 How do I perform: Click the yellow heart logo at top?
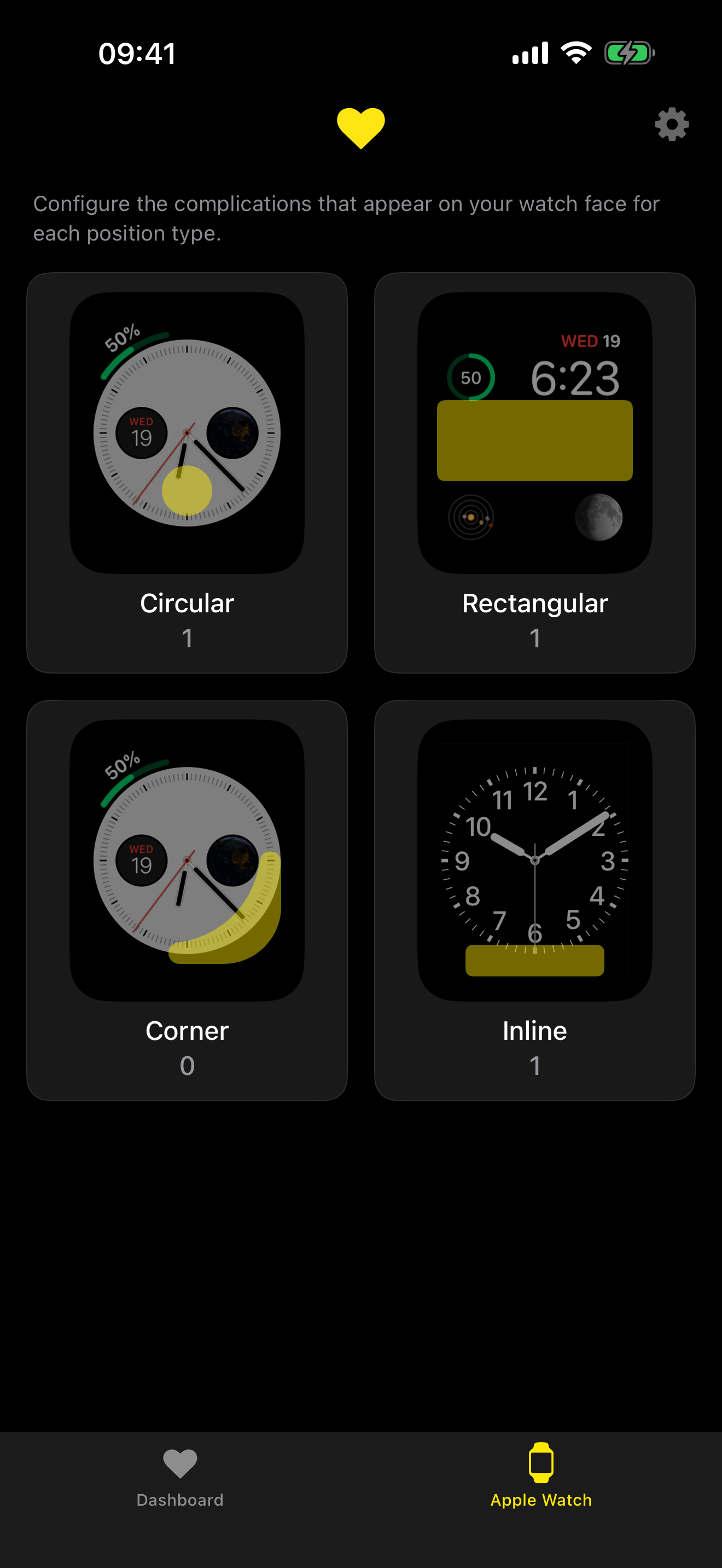(361, 128)
